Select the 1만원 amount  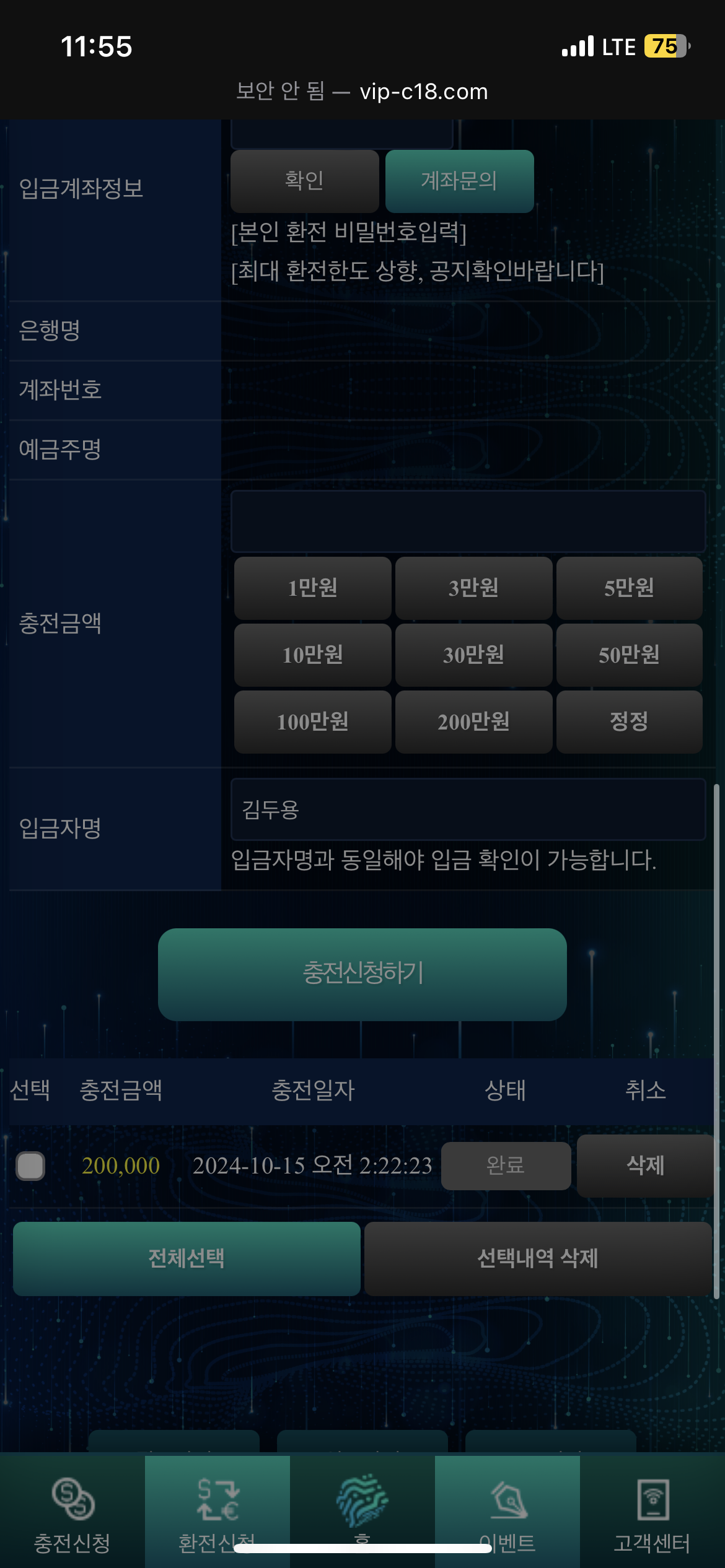[x=312, y=588]
